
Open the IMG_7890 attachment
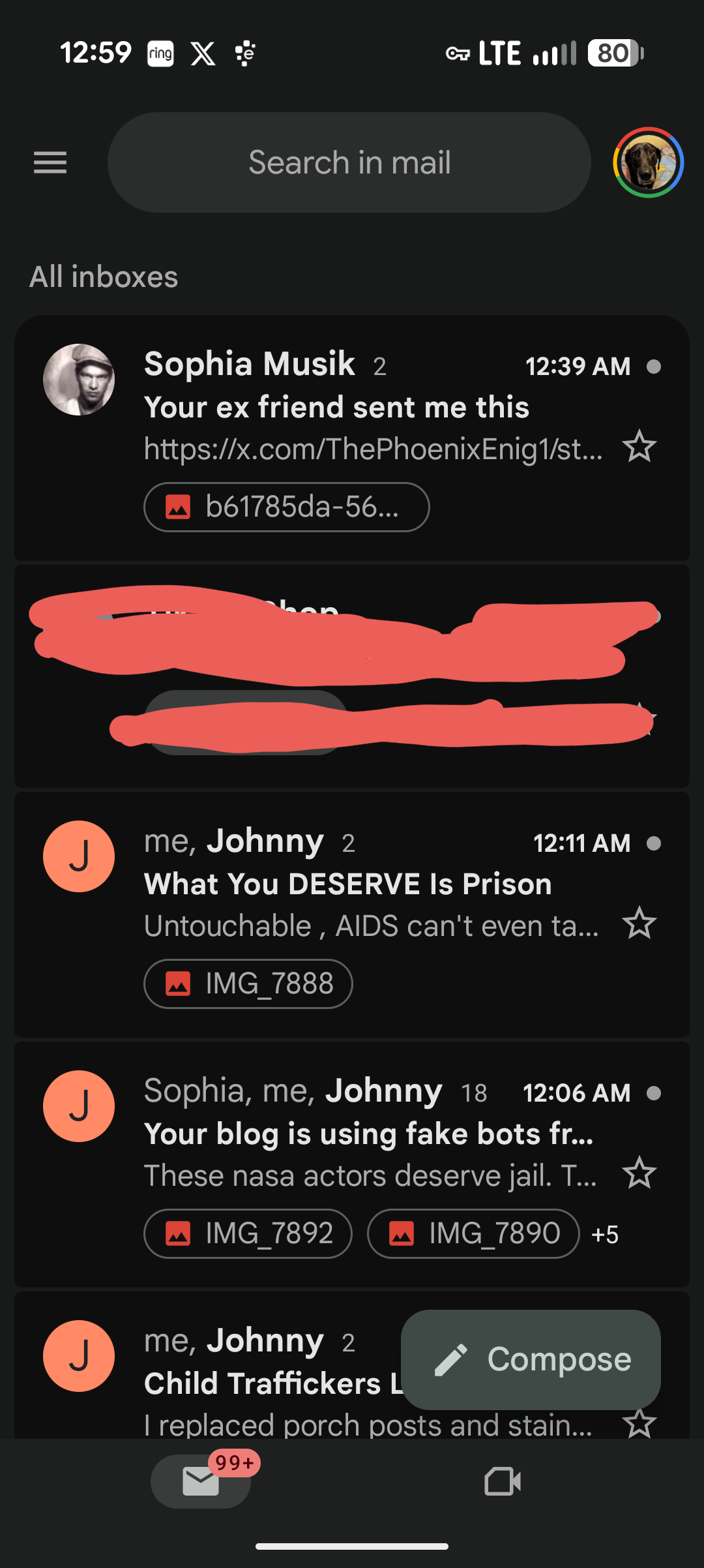tap(473, 1233)
